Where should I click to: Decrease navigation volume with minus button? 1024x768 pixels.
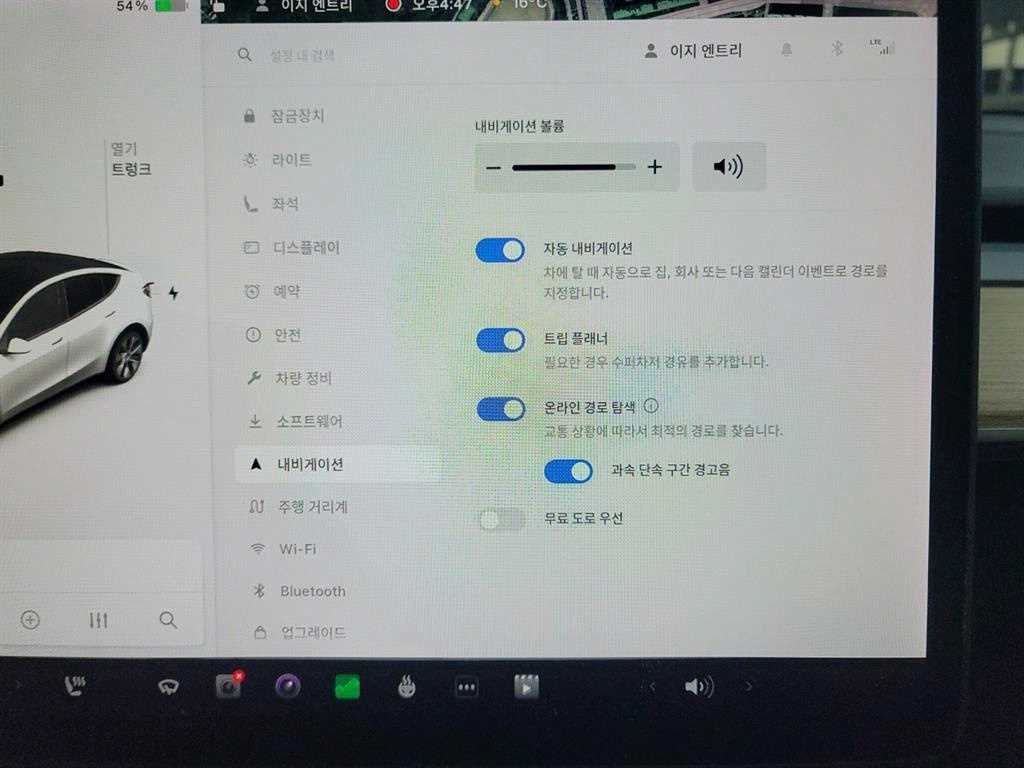point(493,168)
